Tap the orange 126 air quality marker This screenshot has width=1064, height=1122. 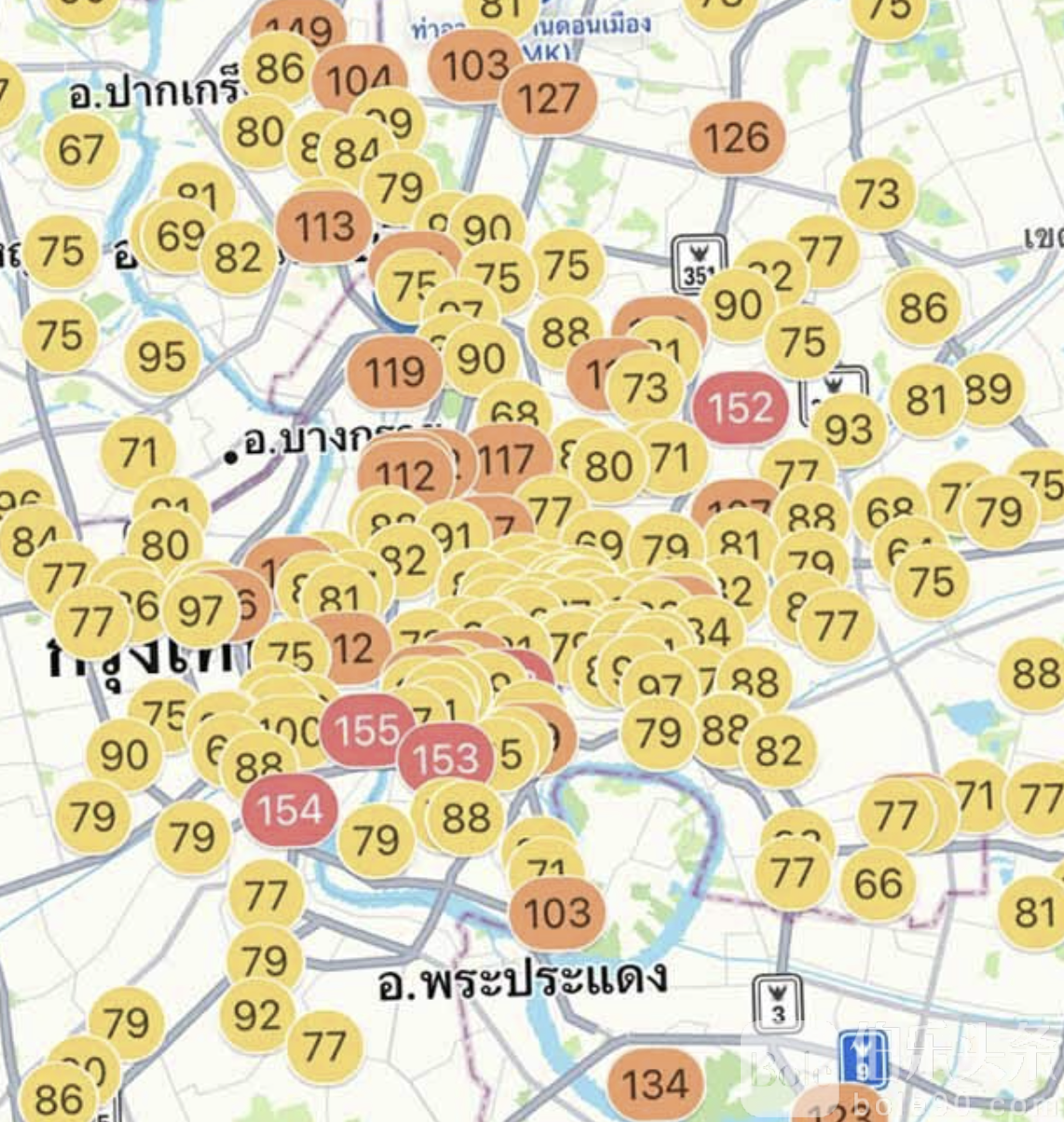click(x=737, y=138)
